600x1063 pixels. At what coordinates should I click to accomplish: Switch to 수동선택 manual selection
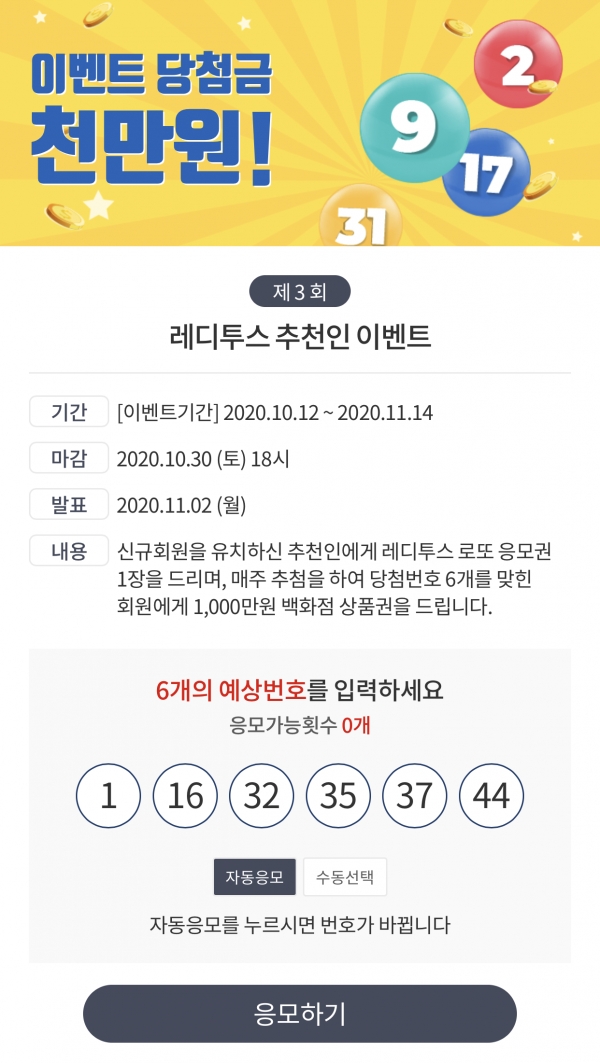(x=344, y=877)
